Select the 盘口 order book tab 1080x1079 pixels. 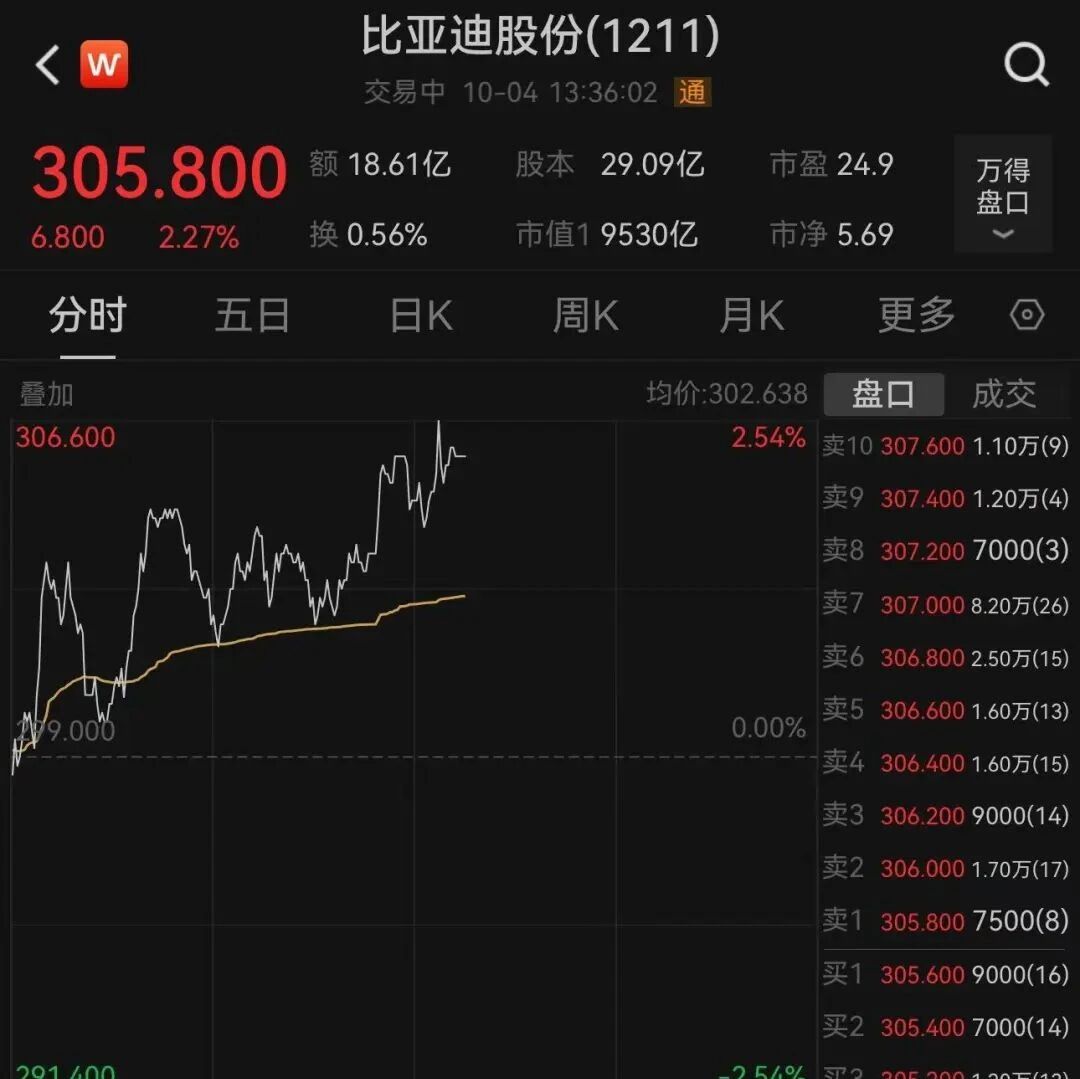884,394
